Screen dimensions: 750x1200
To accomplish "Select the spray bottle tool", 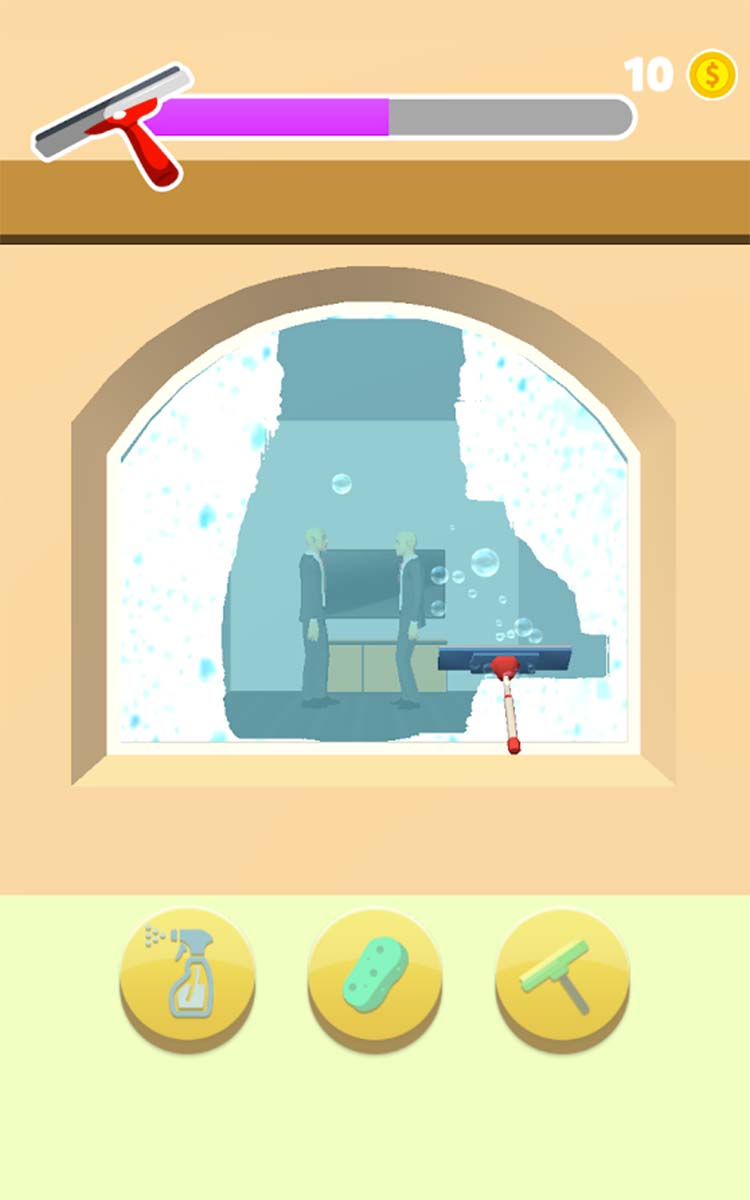I will [x=187, y=975].
